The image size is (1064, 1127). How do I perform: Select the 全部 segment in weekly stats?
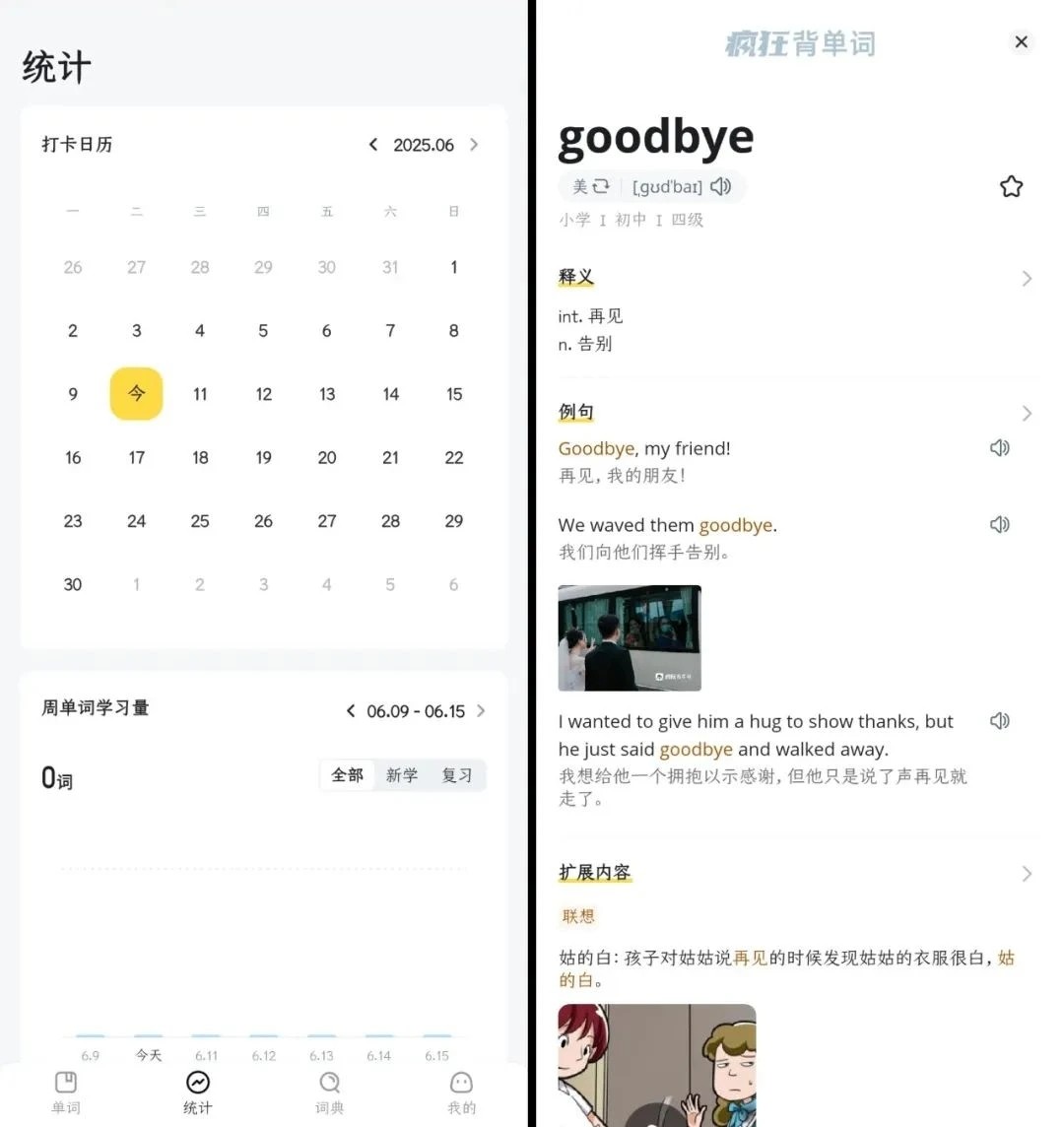point(347,775)
